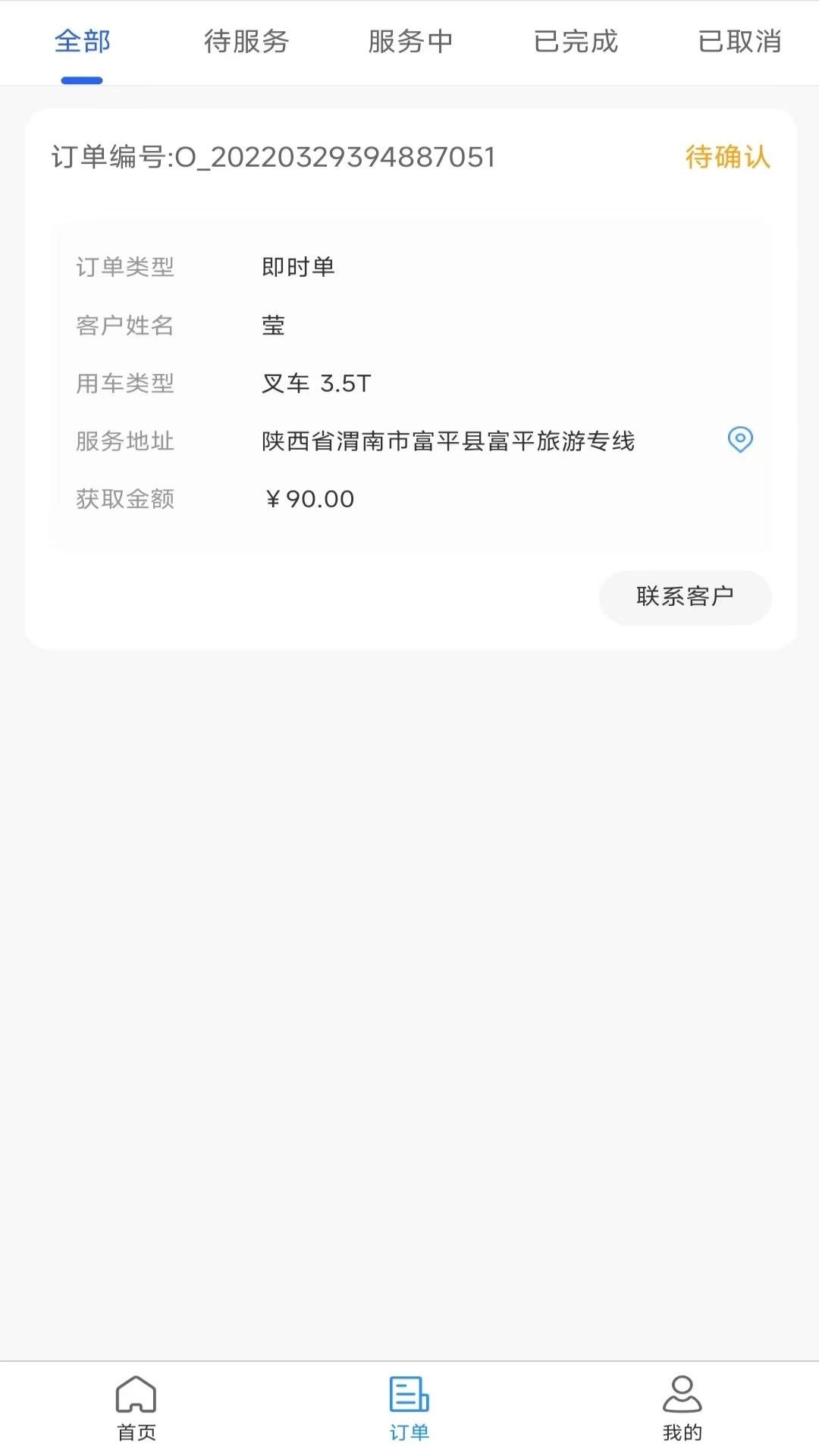This screenshot has height=1456, width=819.
Task: Stay on the 全部 tab
Action: click(82, 43)
